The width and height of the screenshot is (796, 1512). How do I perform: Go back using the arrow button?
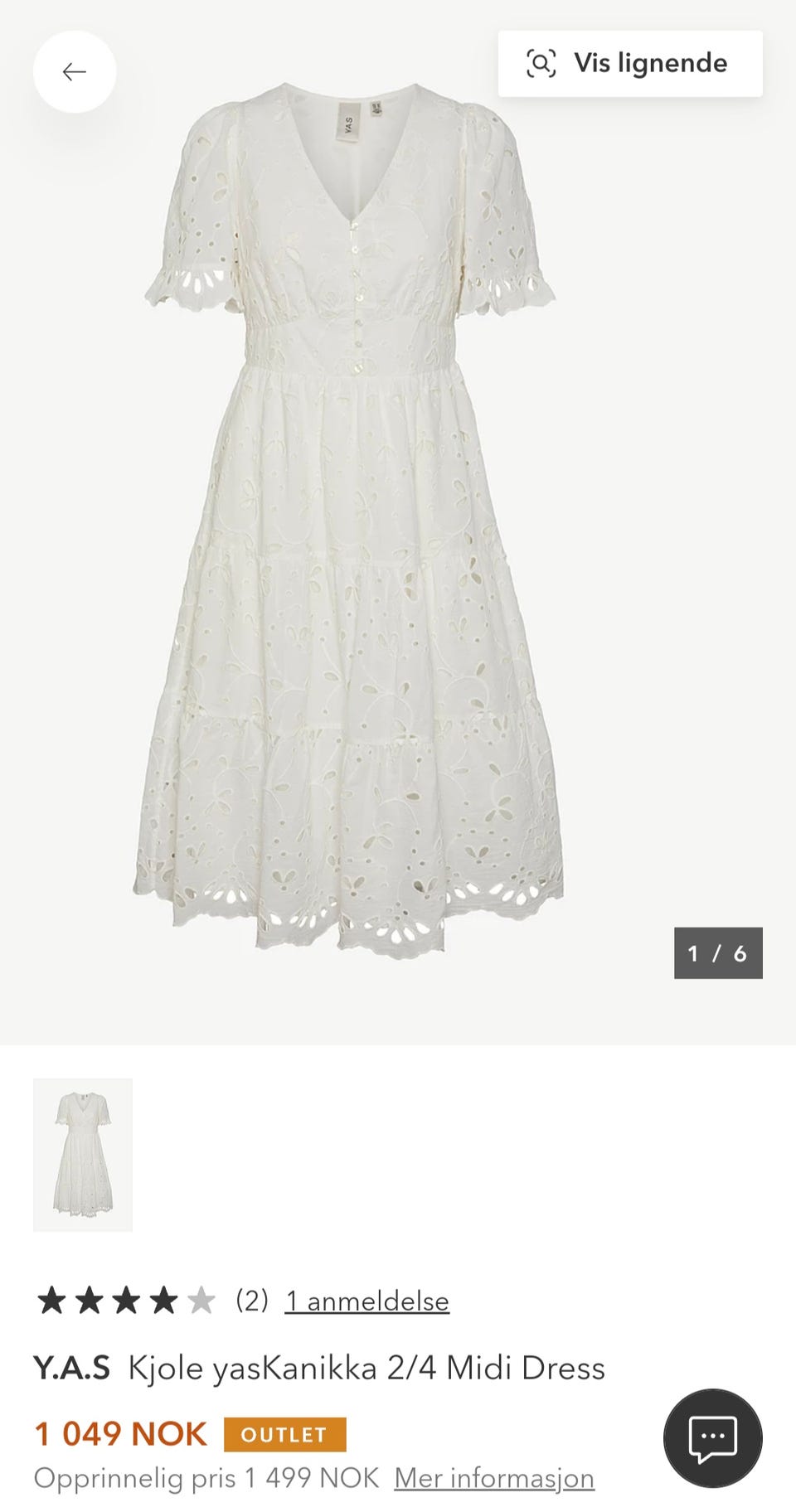click(x=75, y=72)
